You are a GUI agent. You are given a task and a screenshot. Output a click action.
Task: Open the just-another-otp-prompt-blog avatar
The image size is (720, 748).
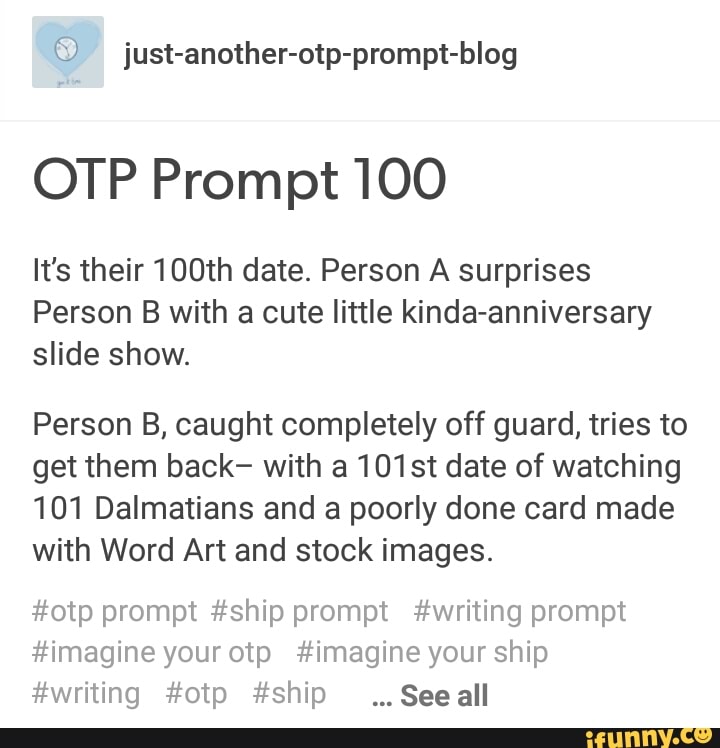click(67, 52)
